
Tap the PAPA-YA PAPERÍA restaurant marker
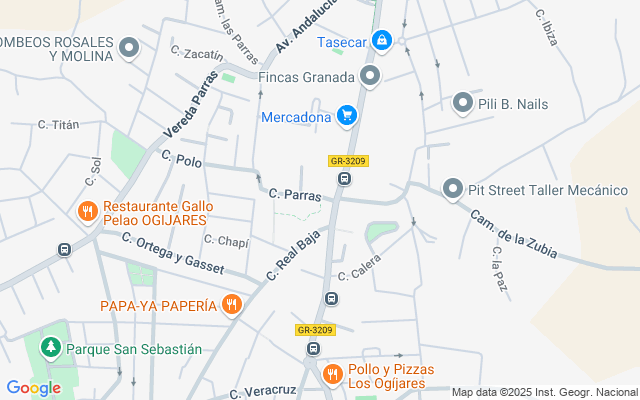pos(232,305)
